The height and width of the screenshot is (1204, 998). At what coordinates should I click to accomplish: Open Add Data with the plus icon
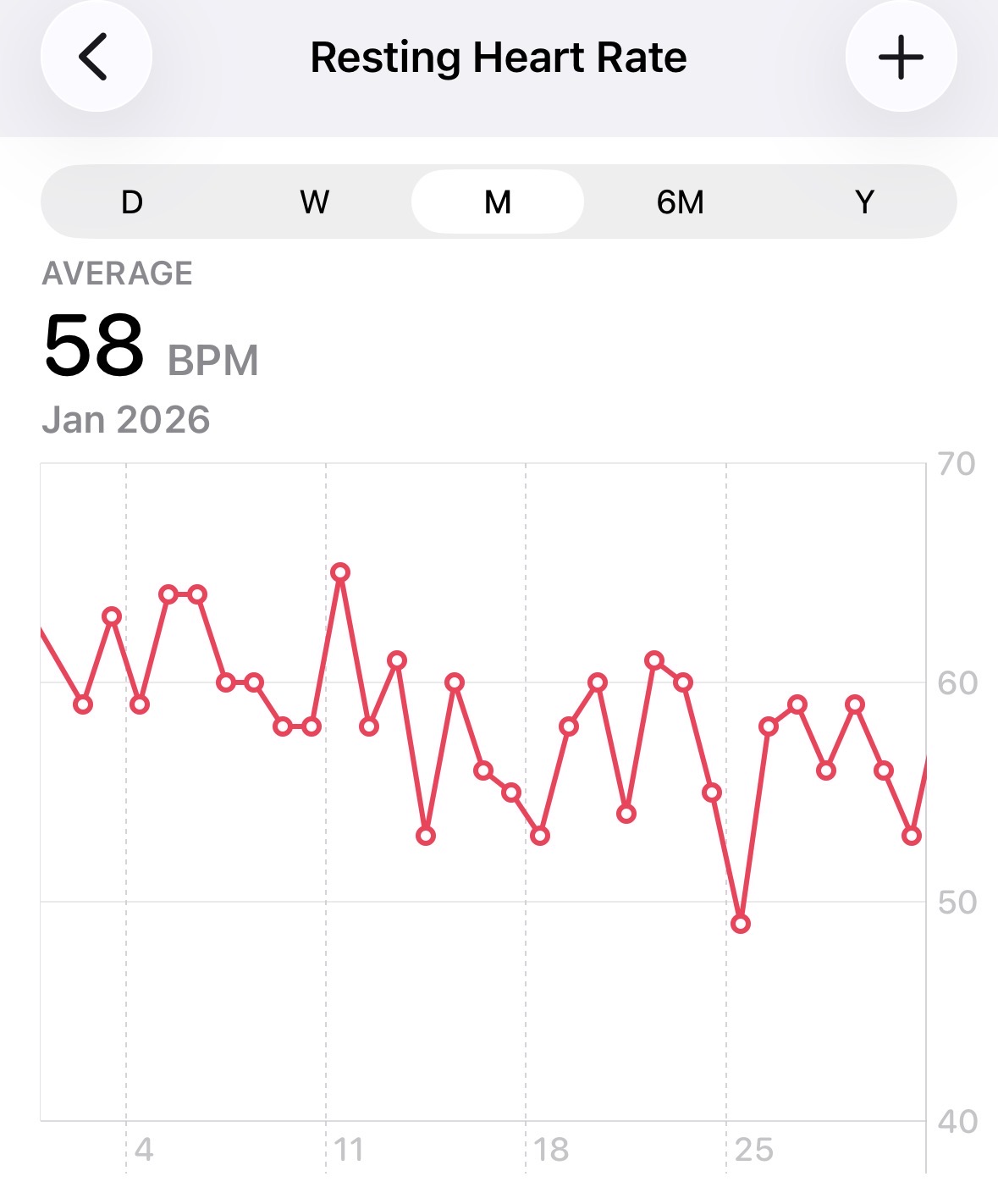point(902,56)
